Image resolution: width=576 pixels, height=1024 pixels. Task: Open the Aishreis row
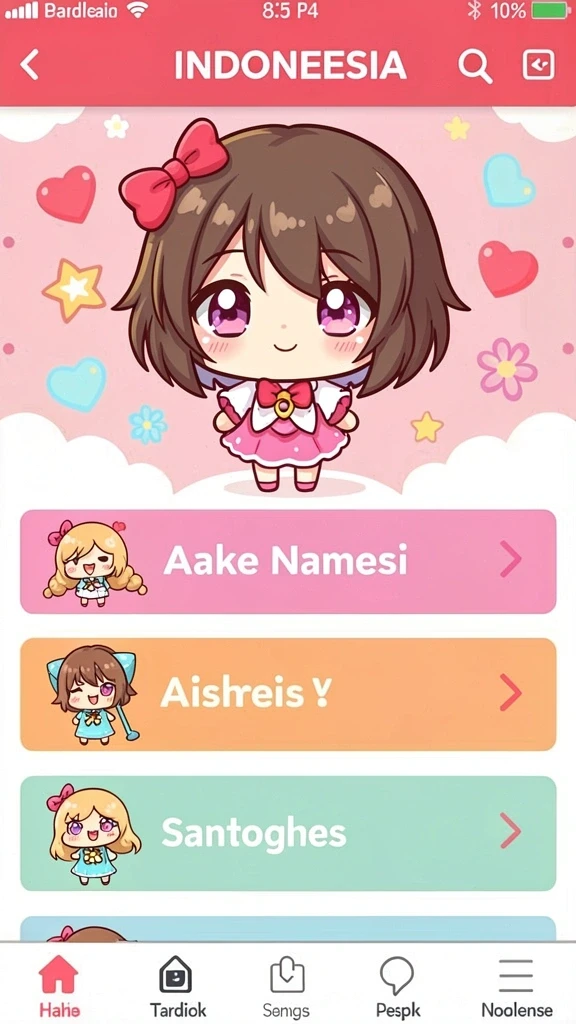click(x=288, y=694)
